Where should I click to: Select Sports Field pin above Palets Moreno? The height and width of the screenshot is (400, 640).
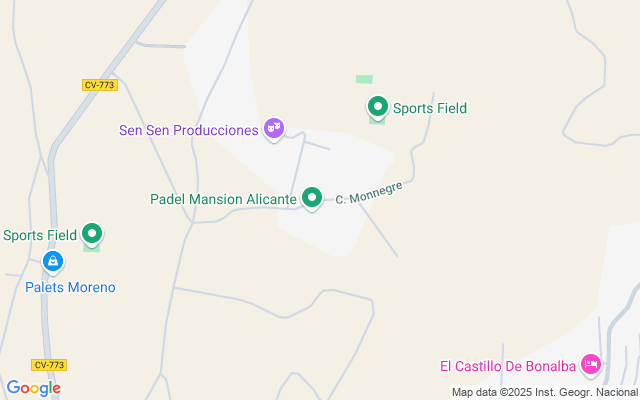tap(92, 234)
